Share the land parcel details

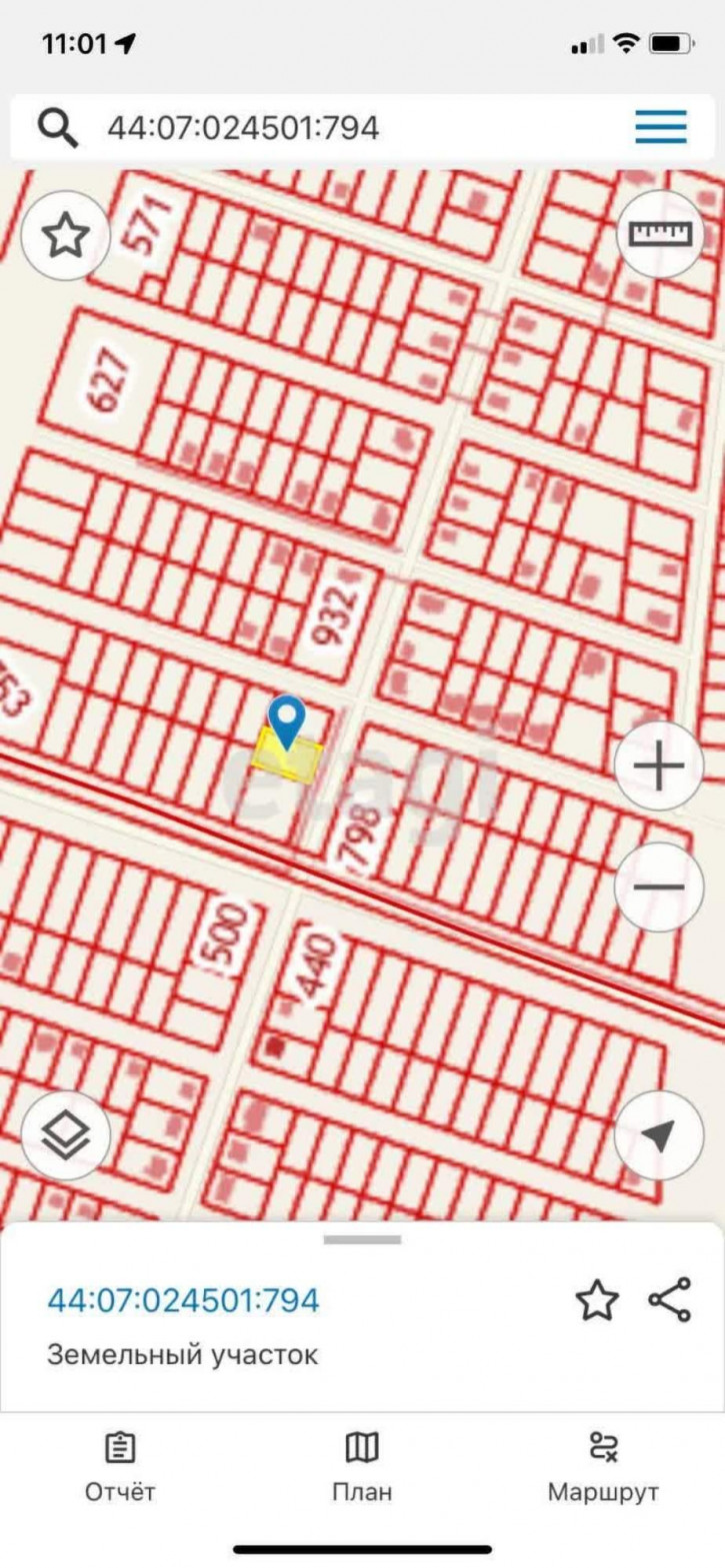click(670, 1300)
